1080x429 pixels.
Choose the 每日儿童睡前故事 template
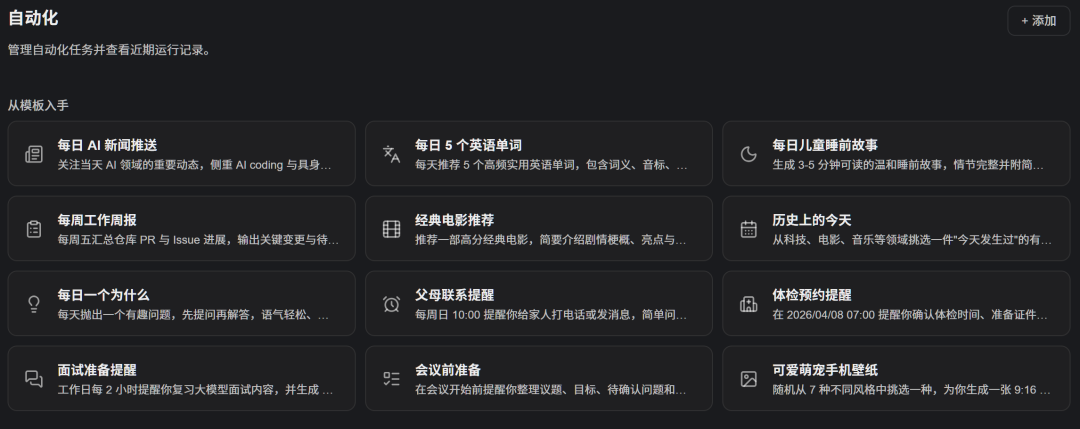[896, 154]
